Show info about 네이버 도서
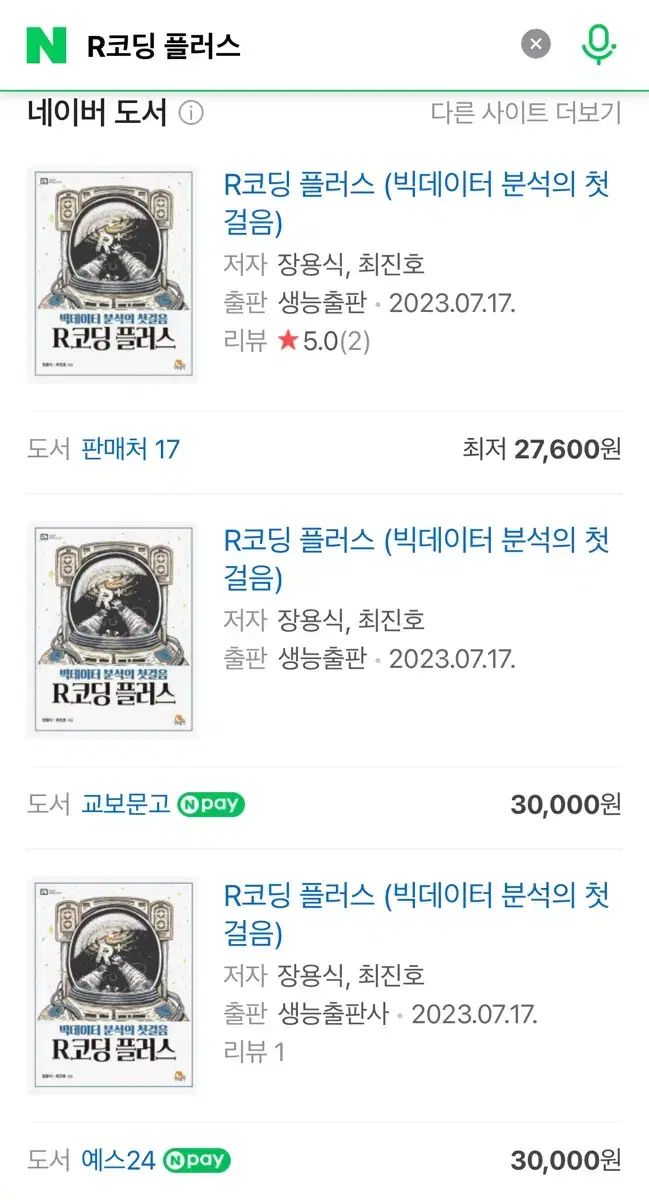 (x=191, y=113)
